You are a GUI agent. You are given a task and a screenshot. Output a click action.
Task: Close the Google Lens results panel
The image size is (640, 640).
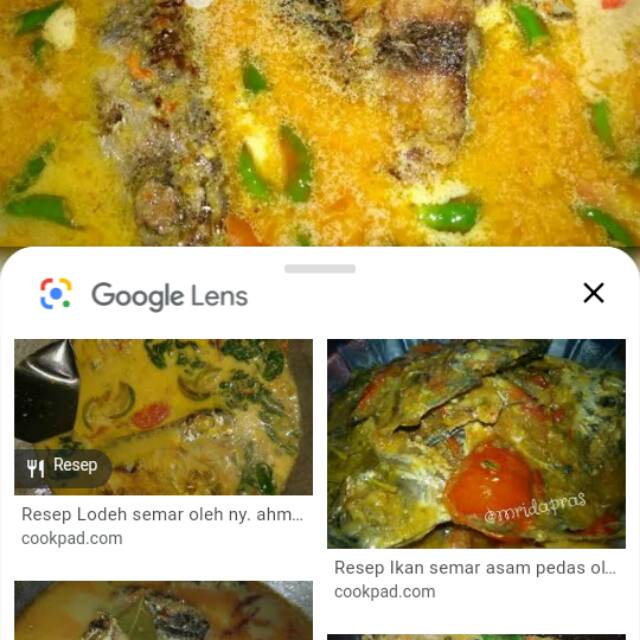click(593, 293)
